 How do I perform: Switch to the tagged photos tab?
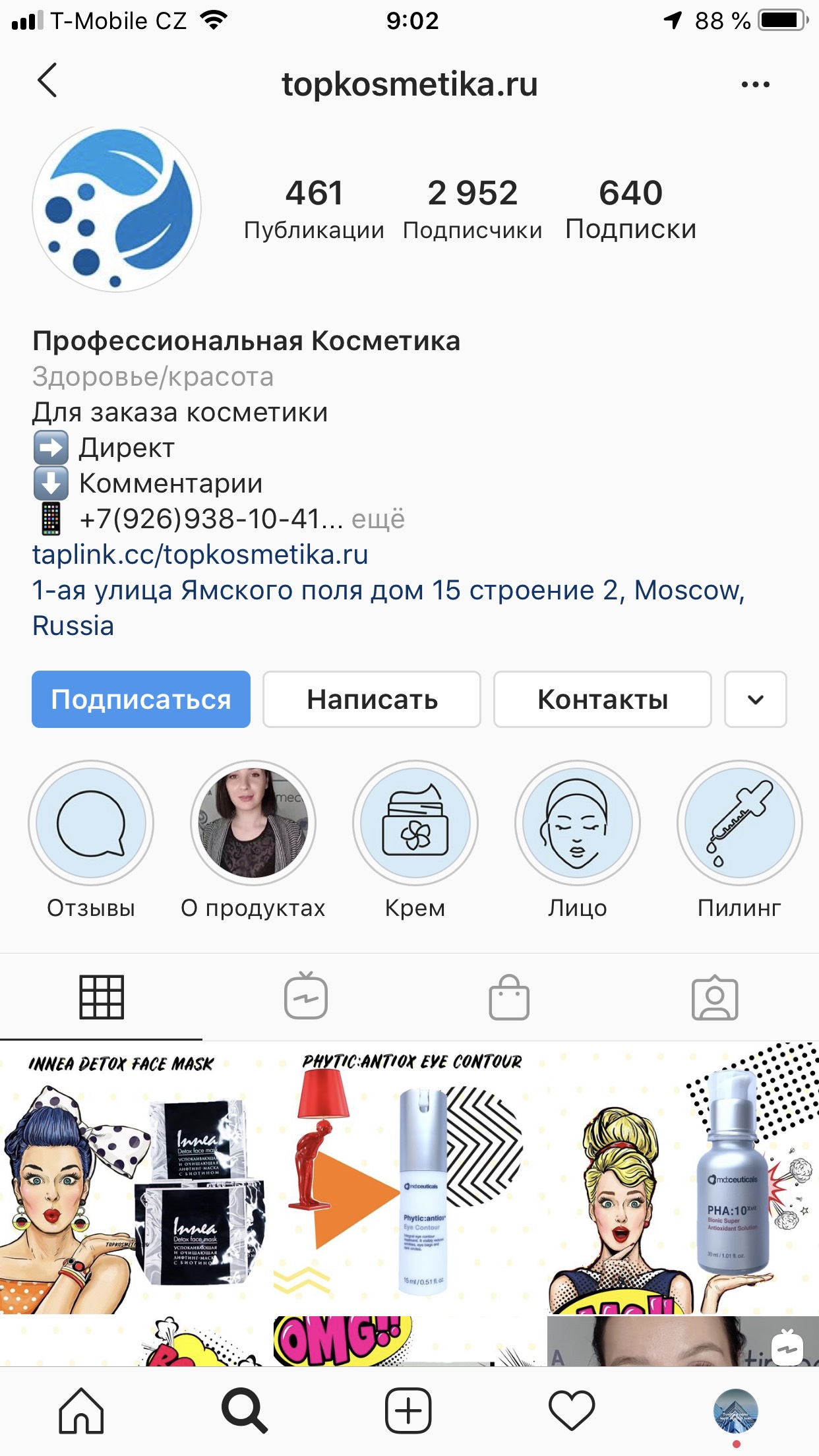[x=715, y=996]
